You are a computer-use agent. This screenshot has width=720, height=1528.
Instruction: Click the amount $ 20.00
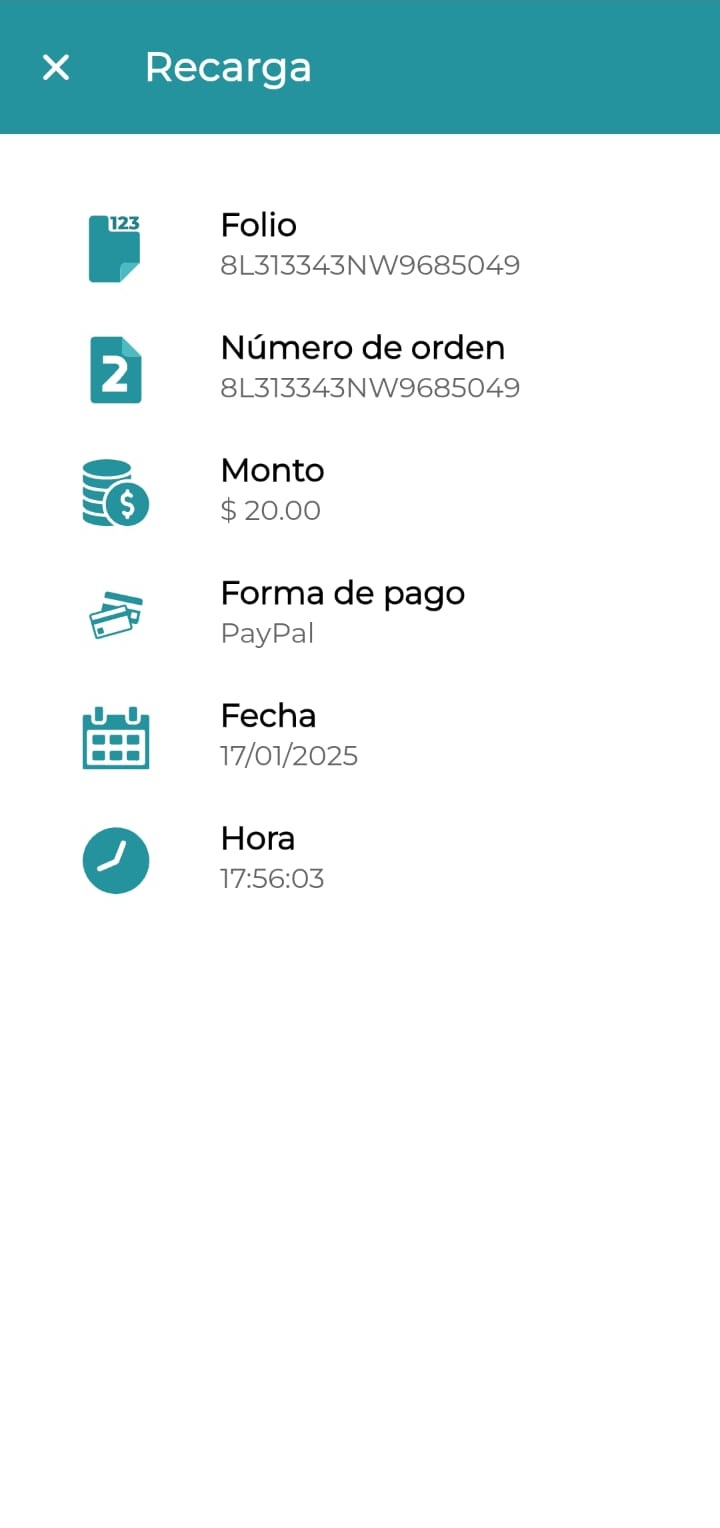(x=270, y=510)
